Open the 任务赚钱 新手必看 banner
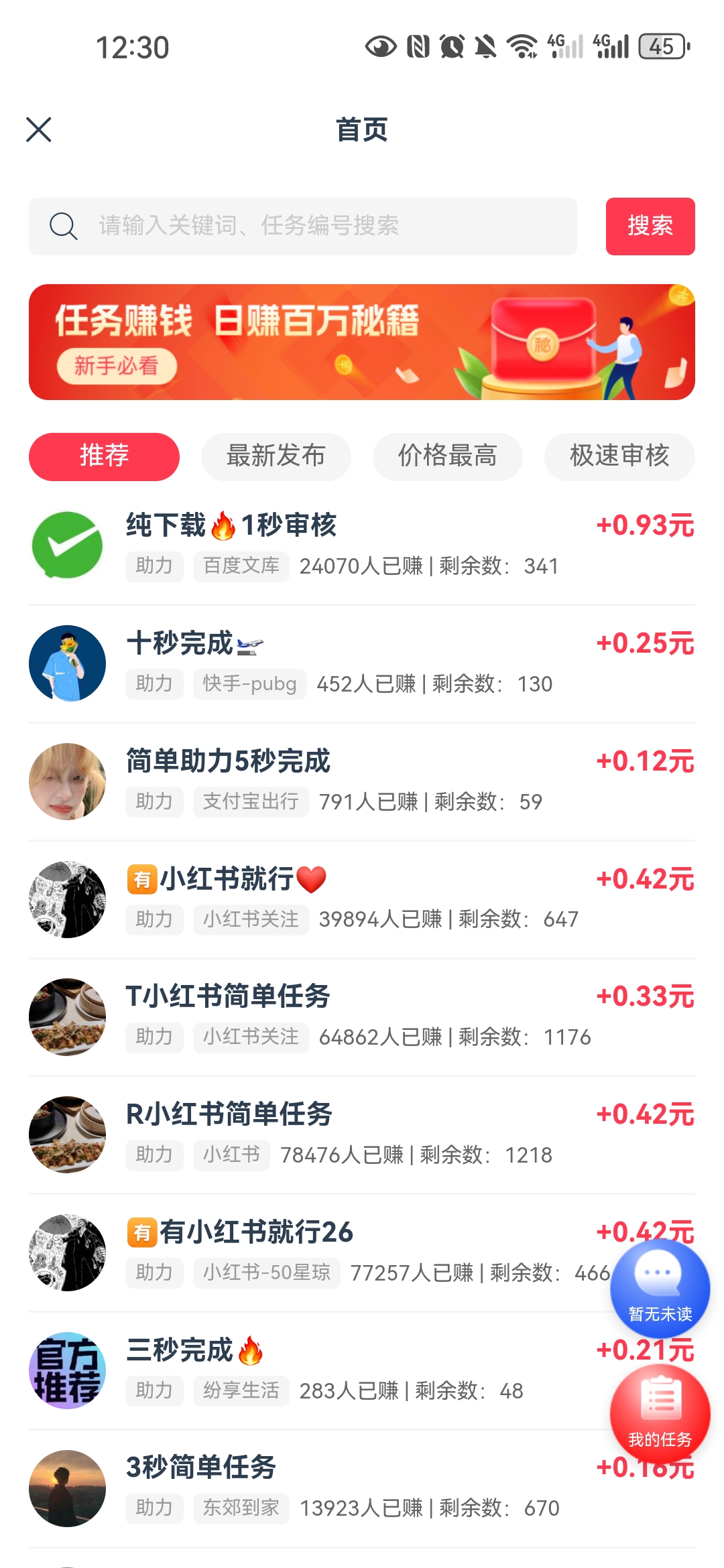The width and height of the screenshot is (724, 1568). click(361, 342)
